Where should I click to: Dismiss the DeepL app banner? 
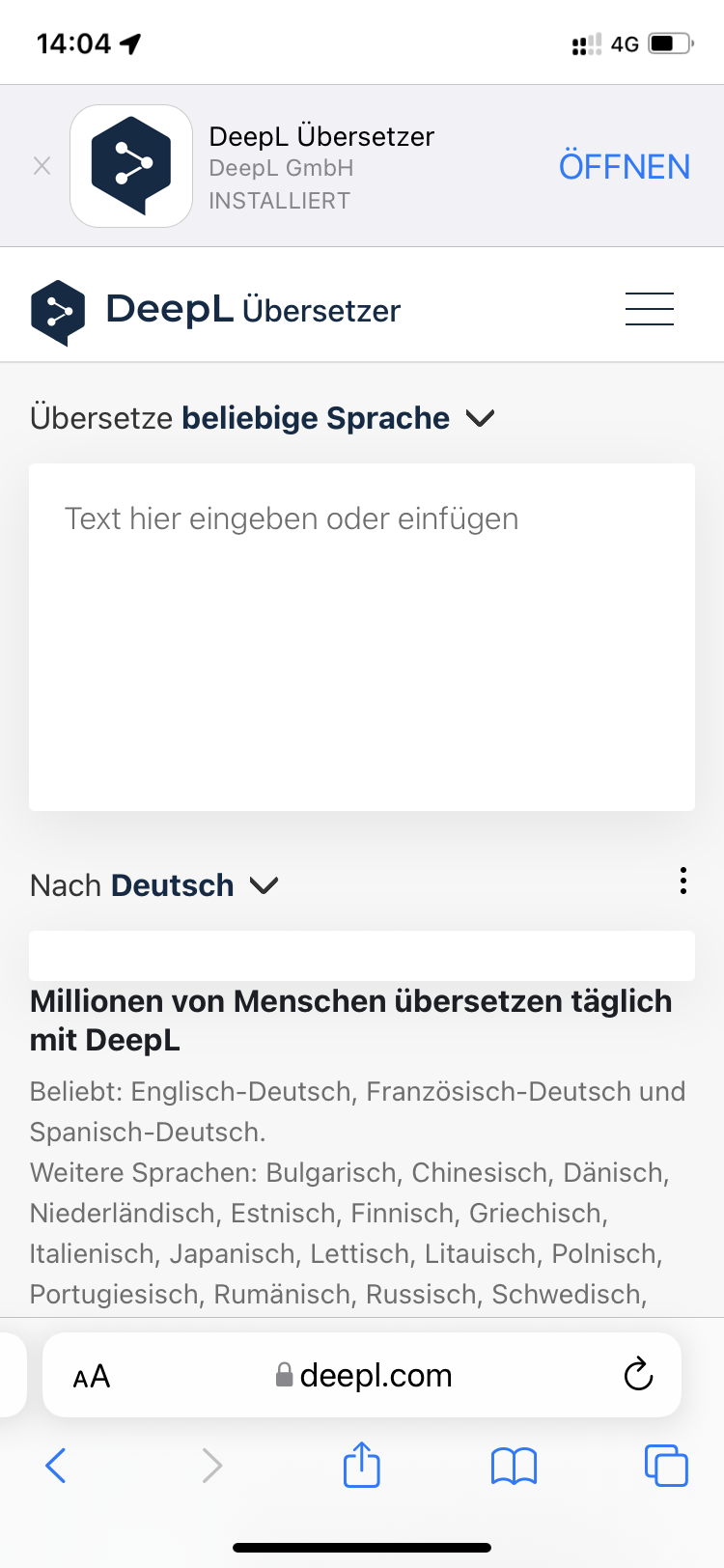42,166
